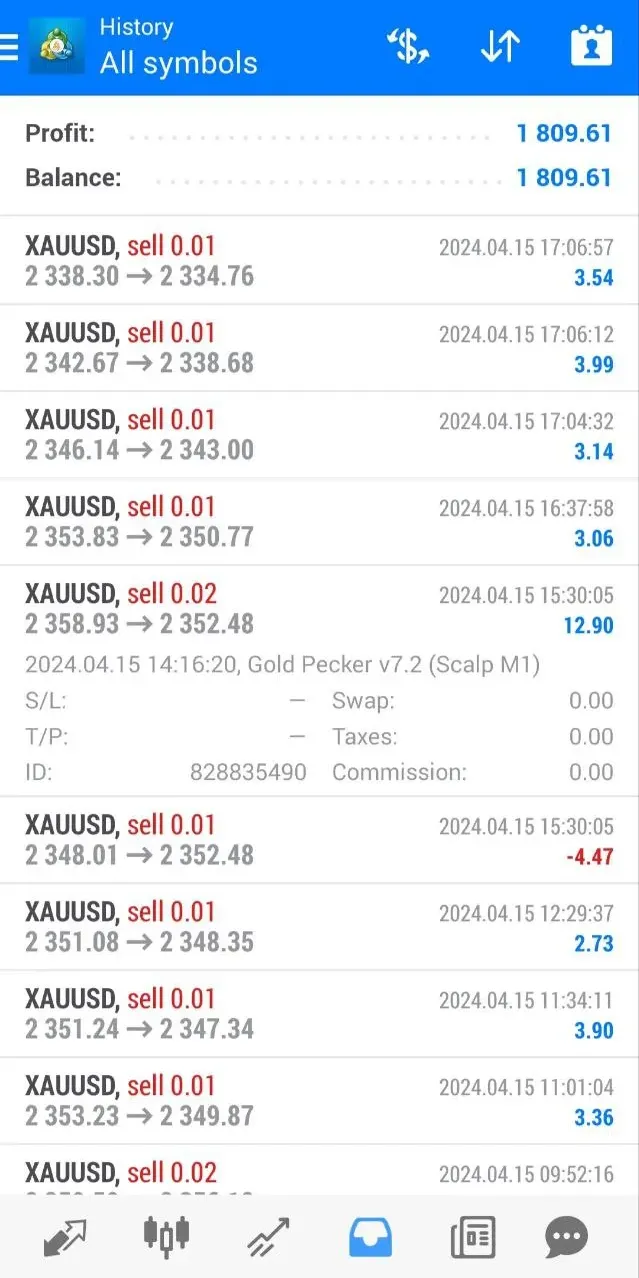Expand the XAUUSD trade closed at 16:37:58
Screen dimensions: 639x1278
[x=319, y=522]
